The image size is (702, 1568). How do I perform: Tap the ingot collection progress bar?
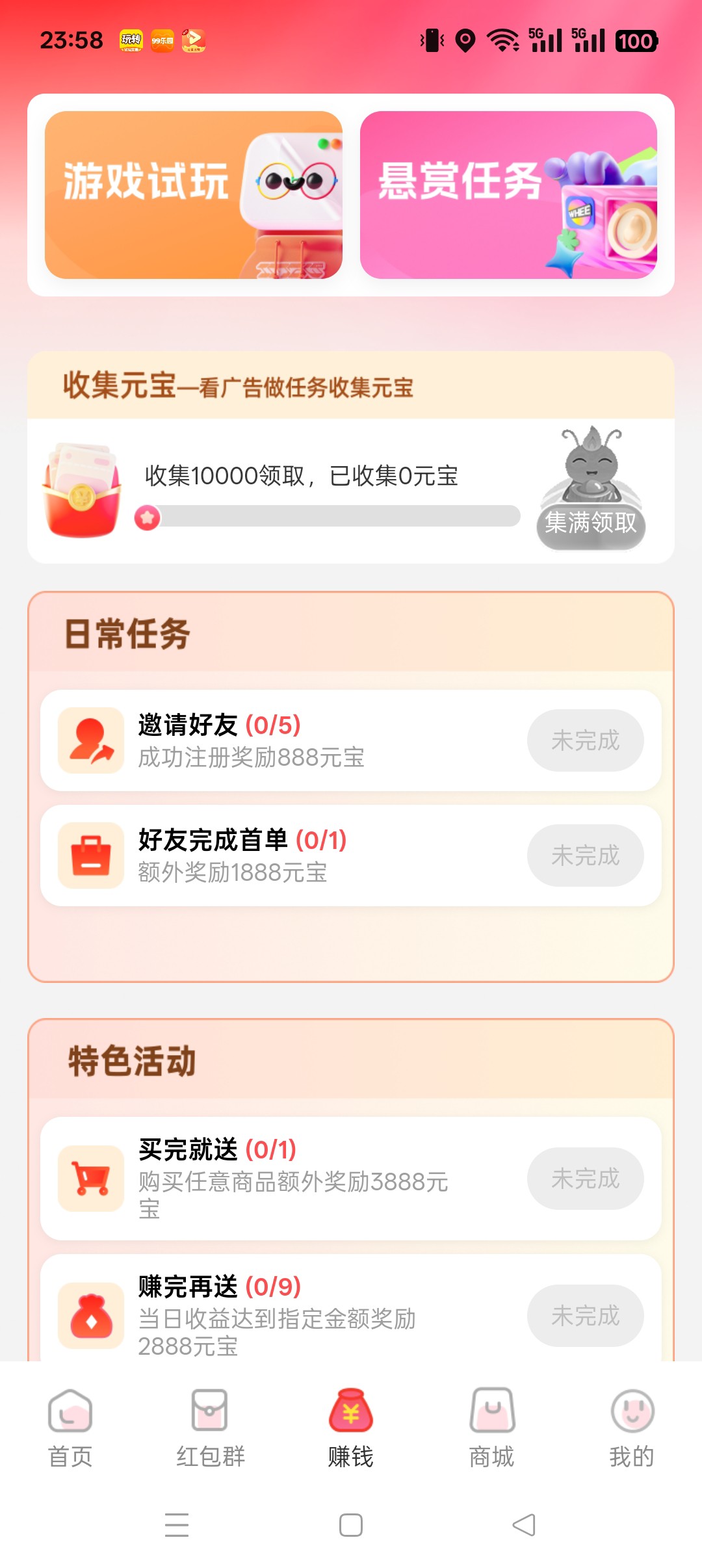(331, 517)
